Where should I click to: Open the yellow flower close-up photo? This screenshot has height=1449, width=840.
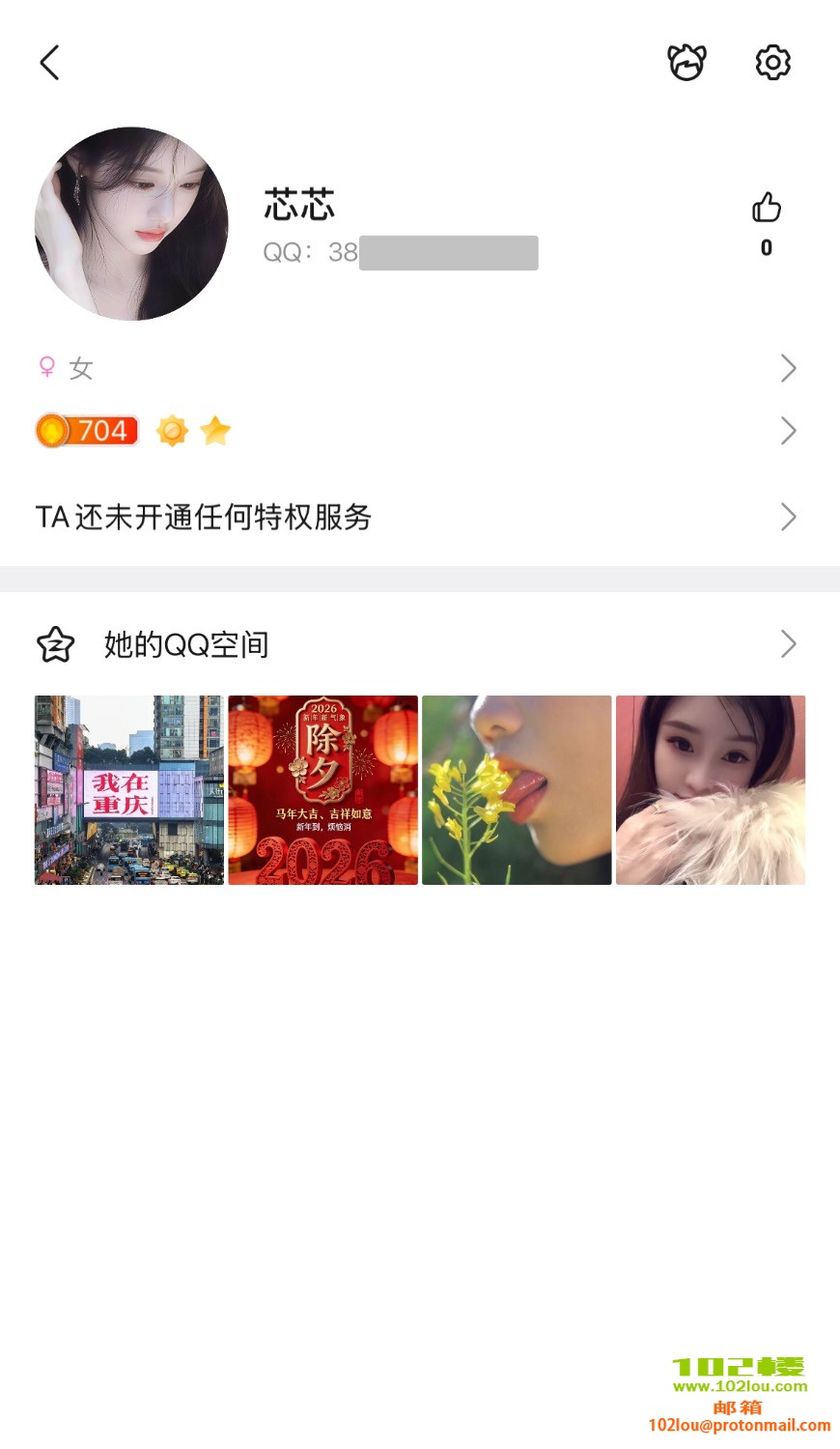pos(517,790)
